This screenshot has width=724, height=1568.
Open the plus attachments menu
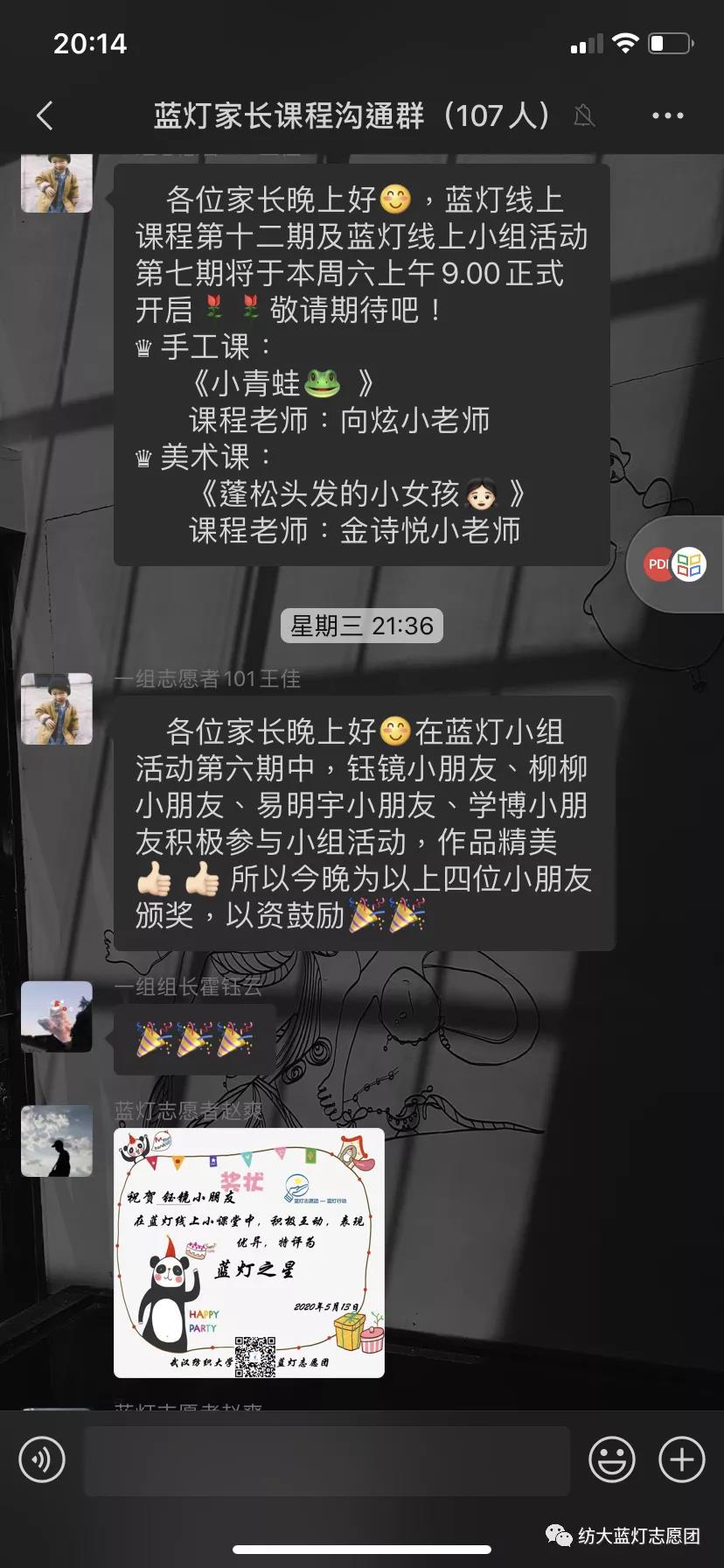[681, 1459]
